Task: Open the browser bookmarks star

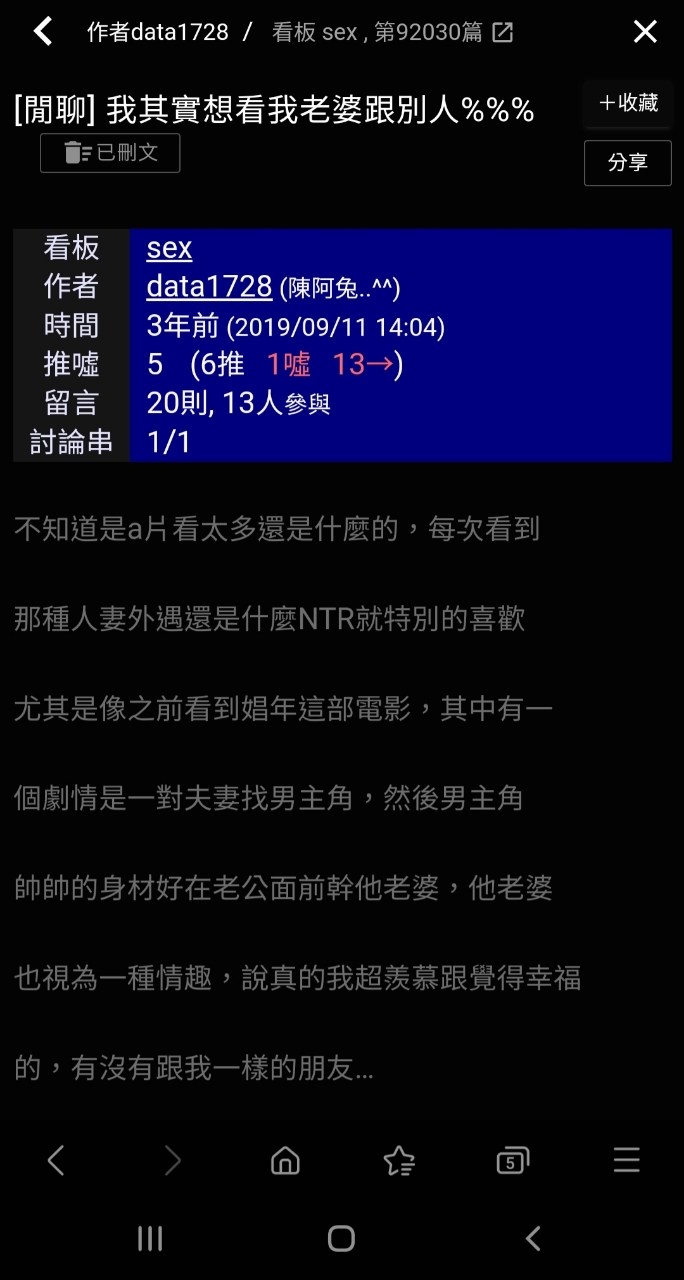Action: point(399,1160)
